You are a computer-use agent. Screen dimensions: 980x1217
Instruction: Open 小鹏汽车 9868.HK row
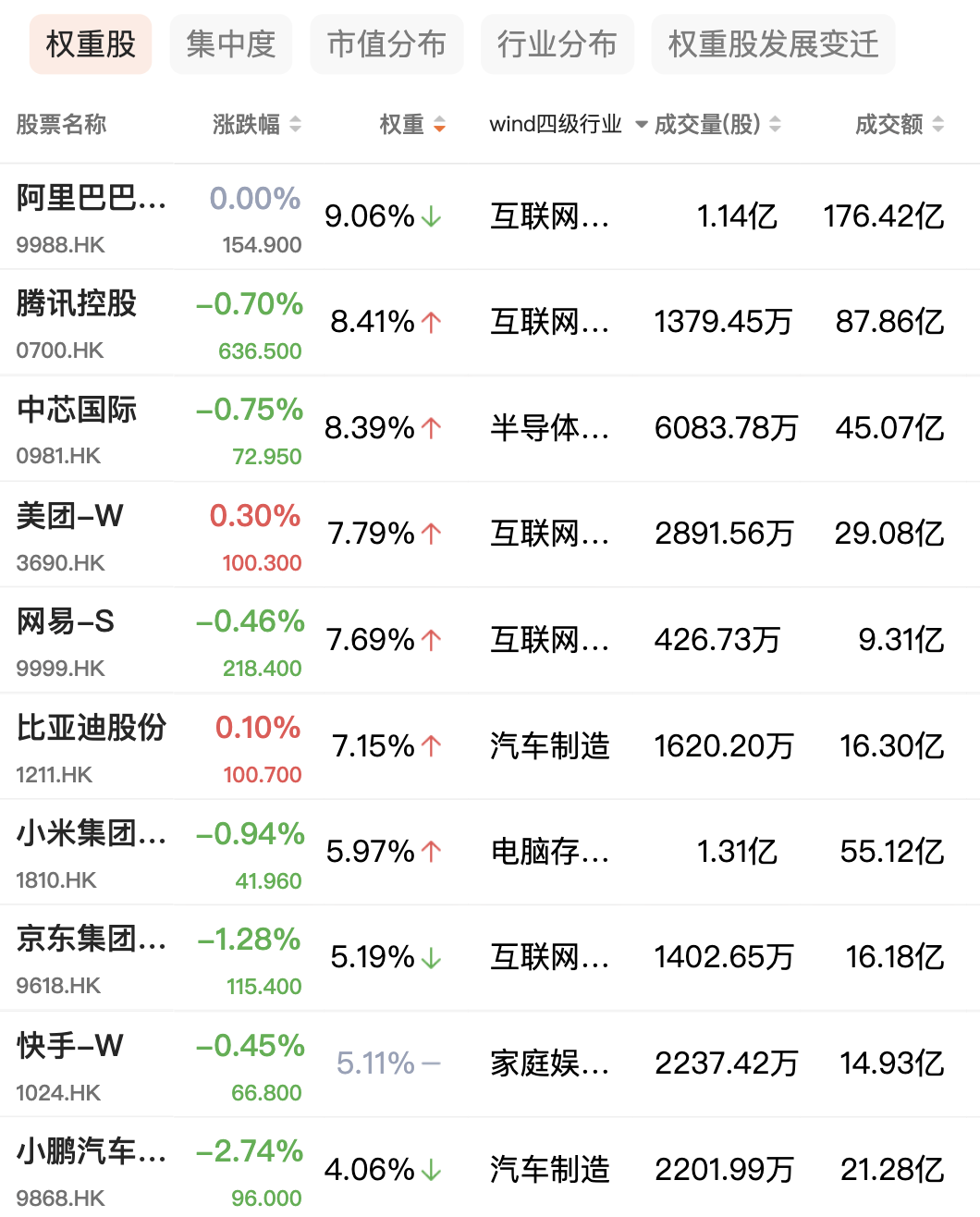click(91, 1169)
